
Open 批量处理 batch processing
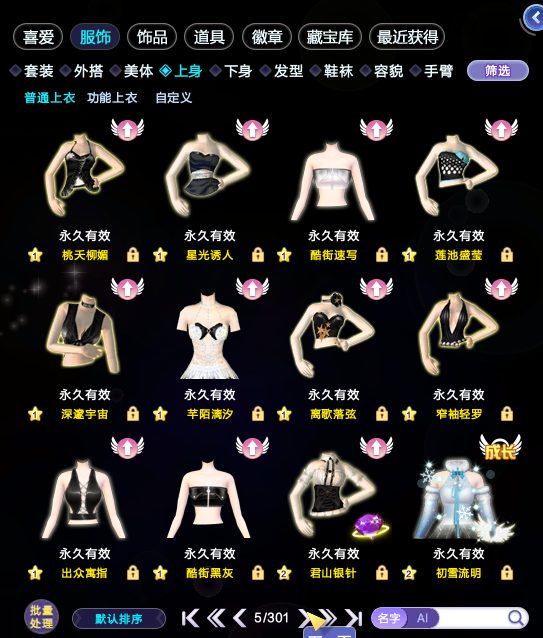pyautogui.click(x=41, y=618)
